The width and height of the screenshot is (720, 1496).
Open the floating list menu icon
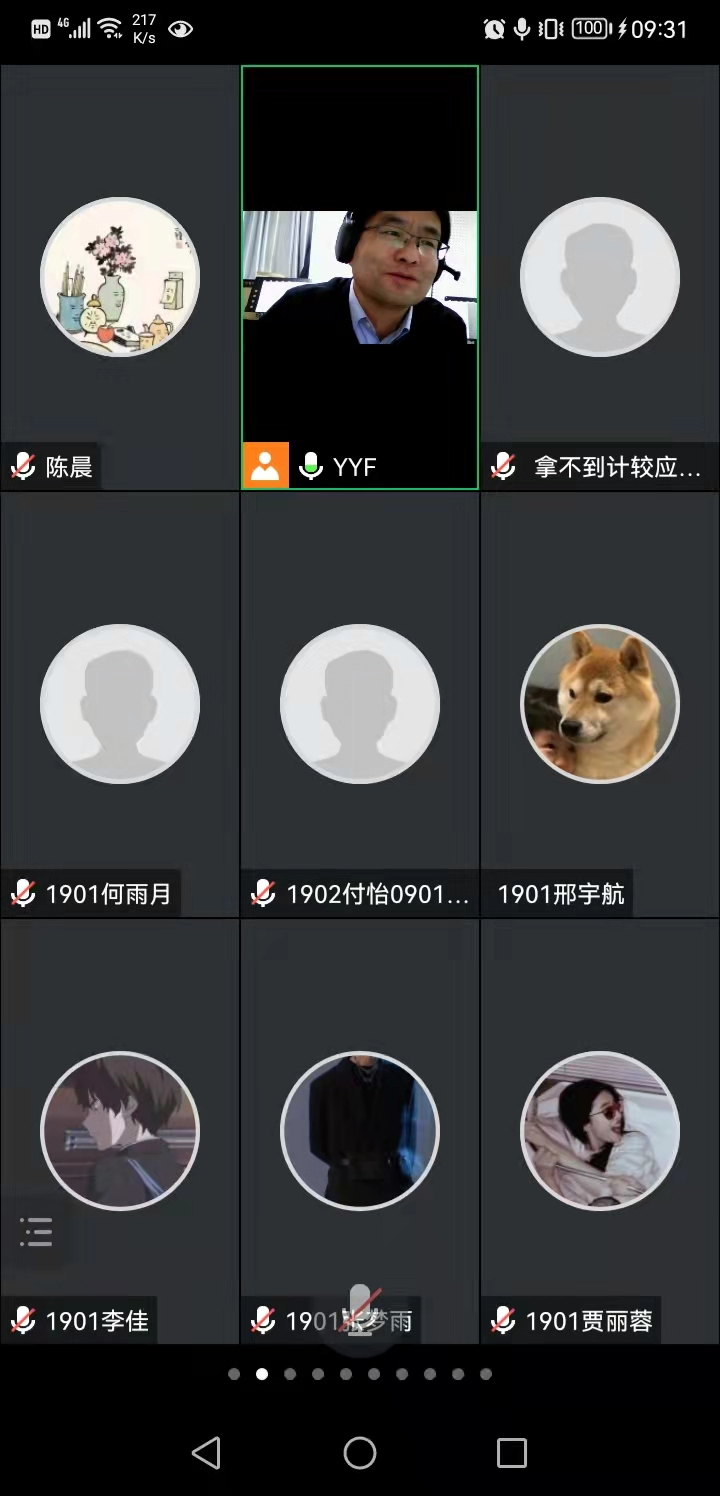click(x=36, y=1232)
